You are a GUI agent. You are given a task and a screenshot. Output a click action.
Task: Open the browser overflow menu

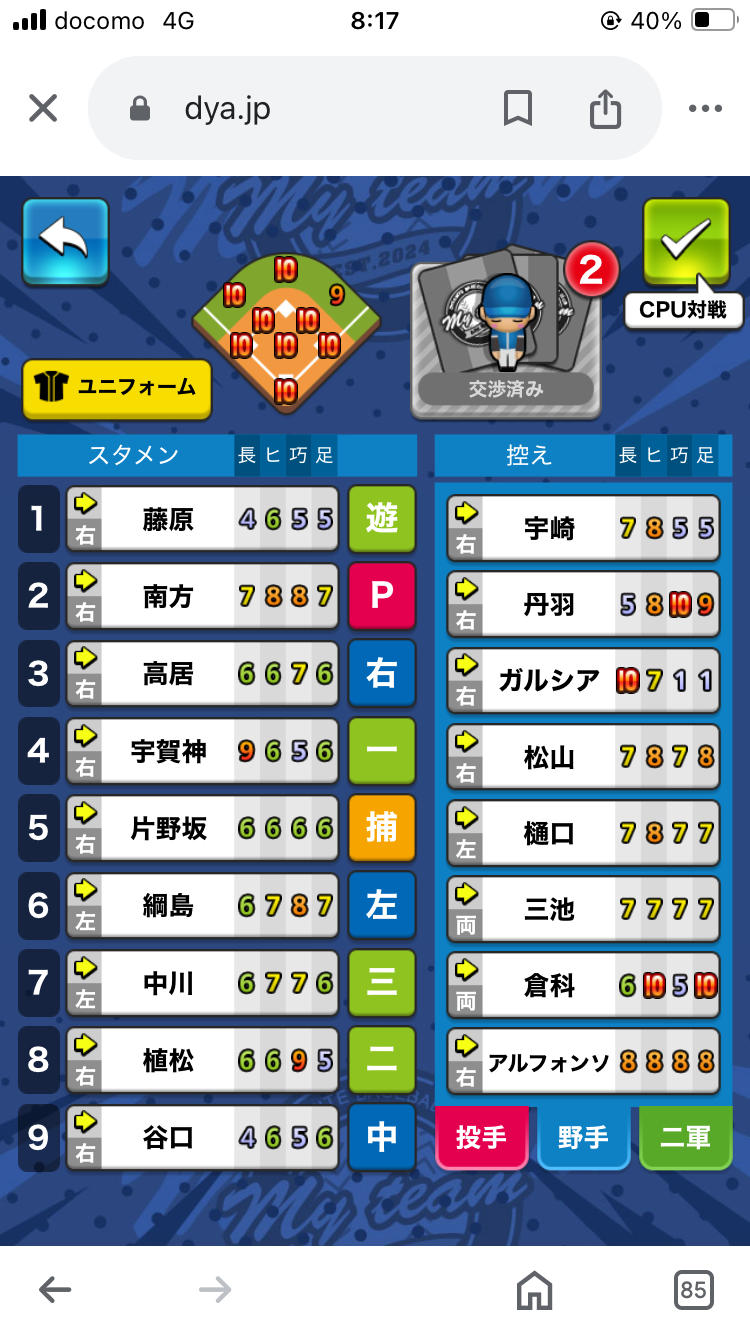pyautogui.click(x=705, y=109)
